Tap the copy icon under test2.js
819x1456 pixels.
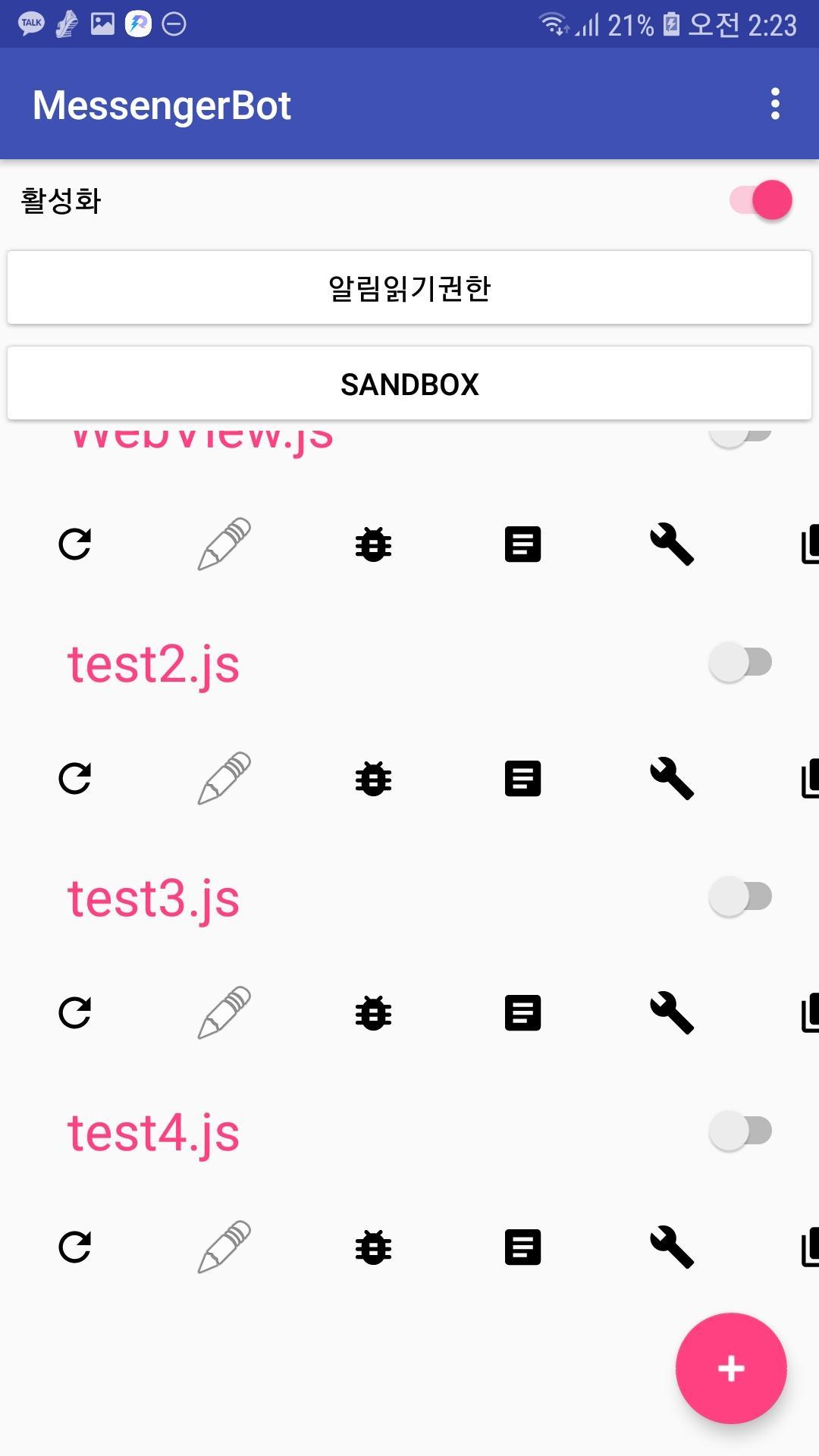(x=808, y=779)
